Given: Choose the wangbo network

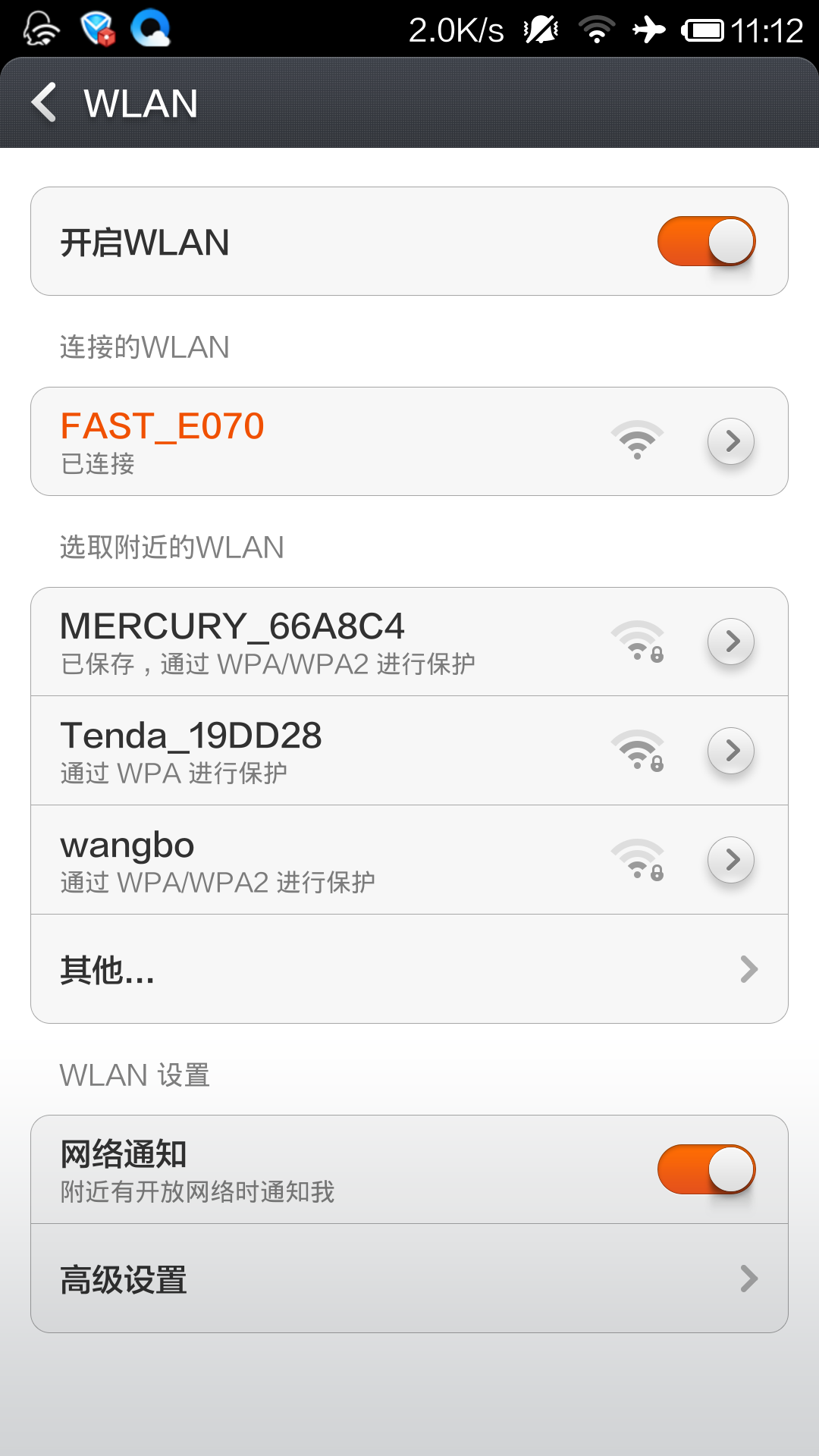Looking at the screenshot, I should [x=303, y=860].
